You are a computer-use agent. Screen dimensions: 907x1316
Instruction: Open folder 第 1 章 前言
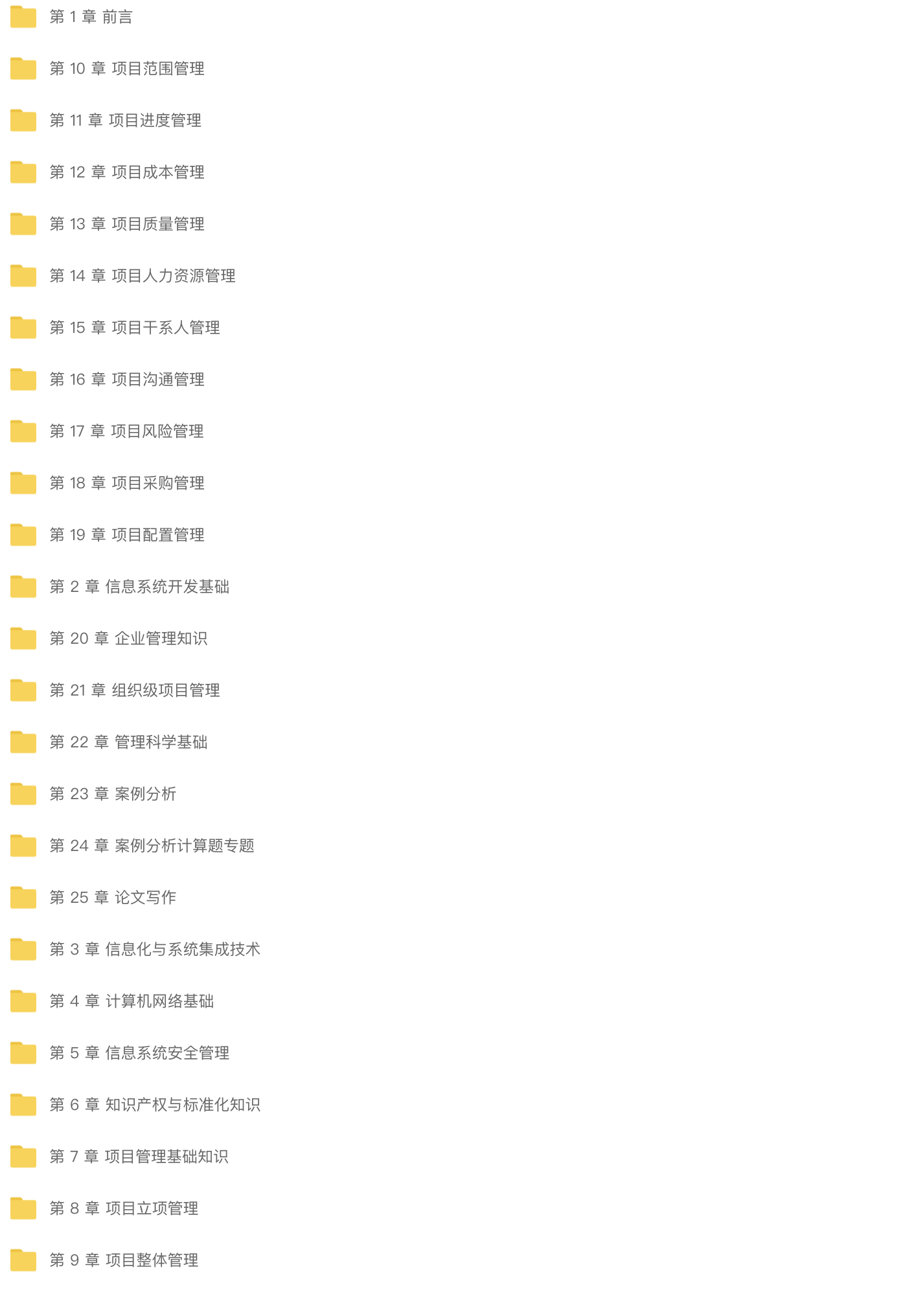point(91,17)
